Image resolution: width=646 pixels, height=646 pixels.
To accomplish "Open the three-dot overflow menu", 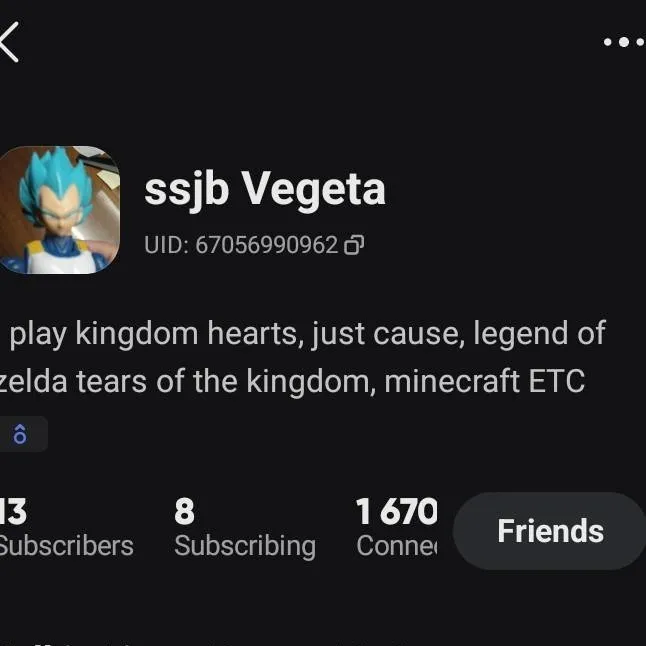I will [x=623, y=42].
